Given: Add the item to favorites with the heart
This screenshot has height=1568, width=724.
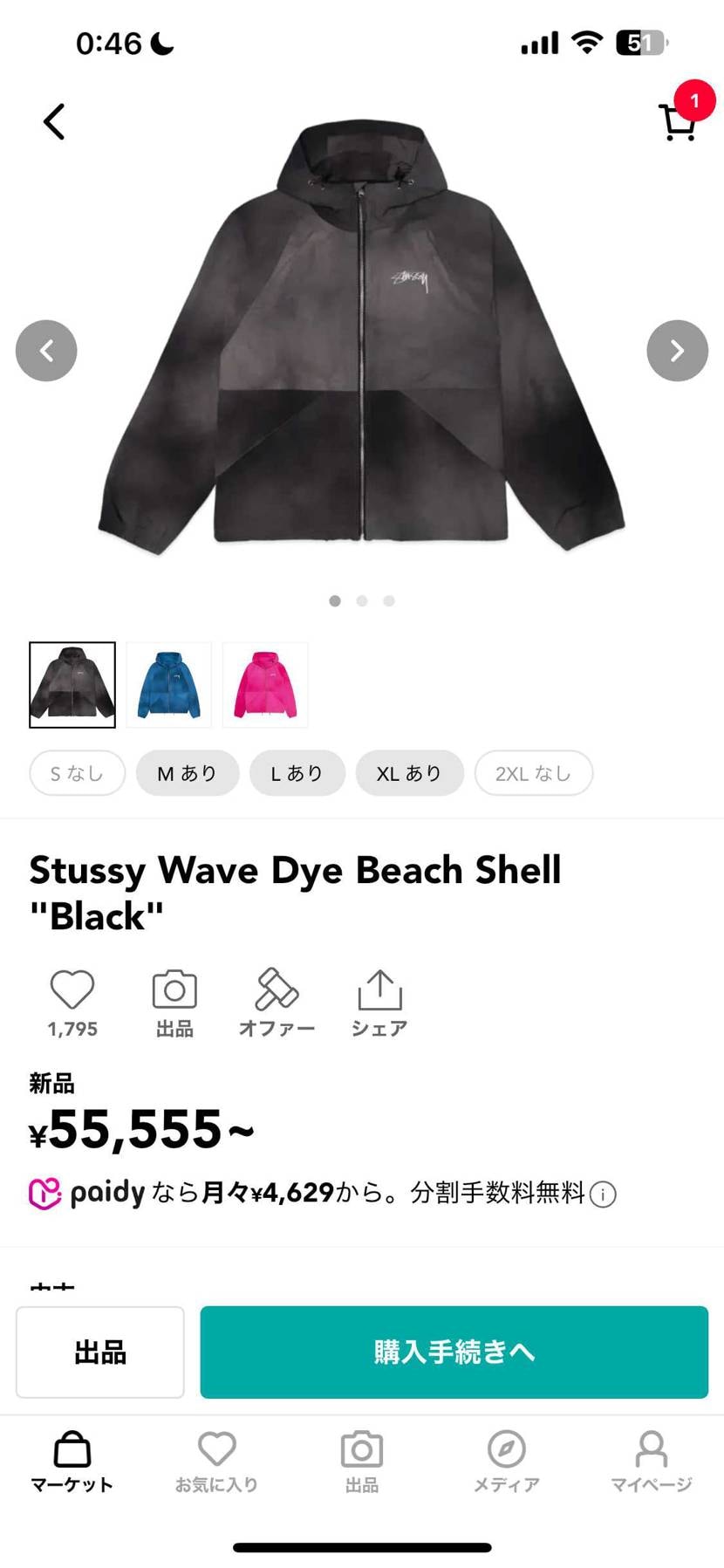Looking at the screenshot, I should pos(72,991).
